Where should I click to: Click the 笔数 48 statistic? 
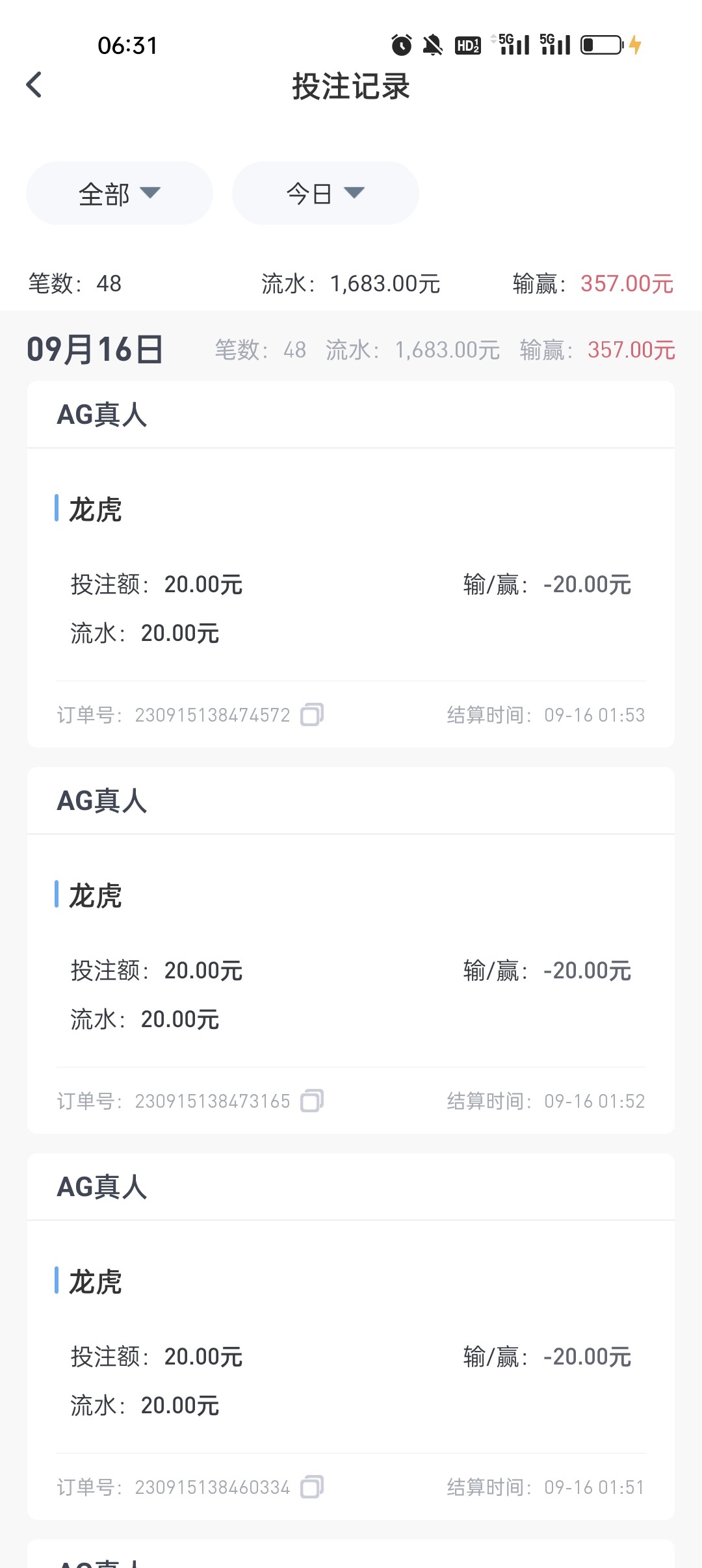pyautogui.click(x=73, y=283)
